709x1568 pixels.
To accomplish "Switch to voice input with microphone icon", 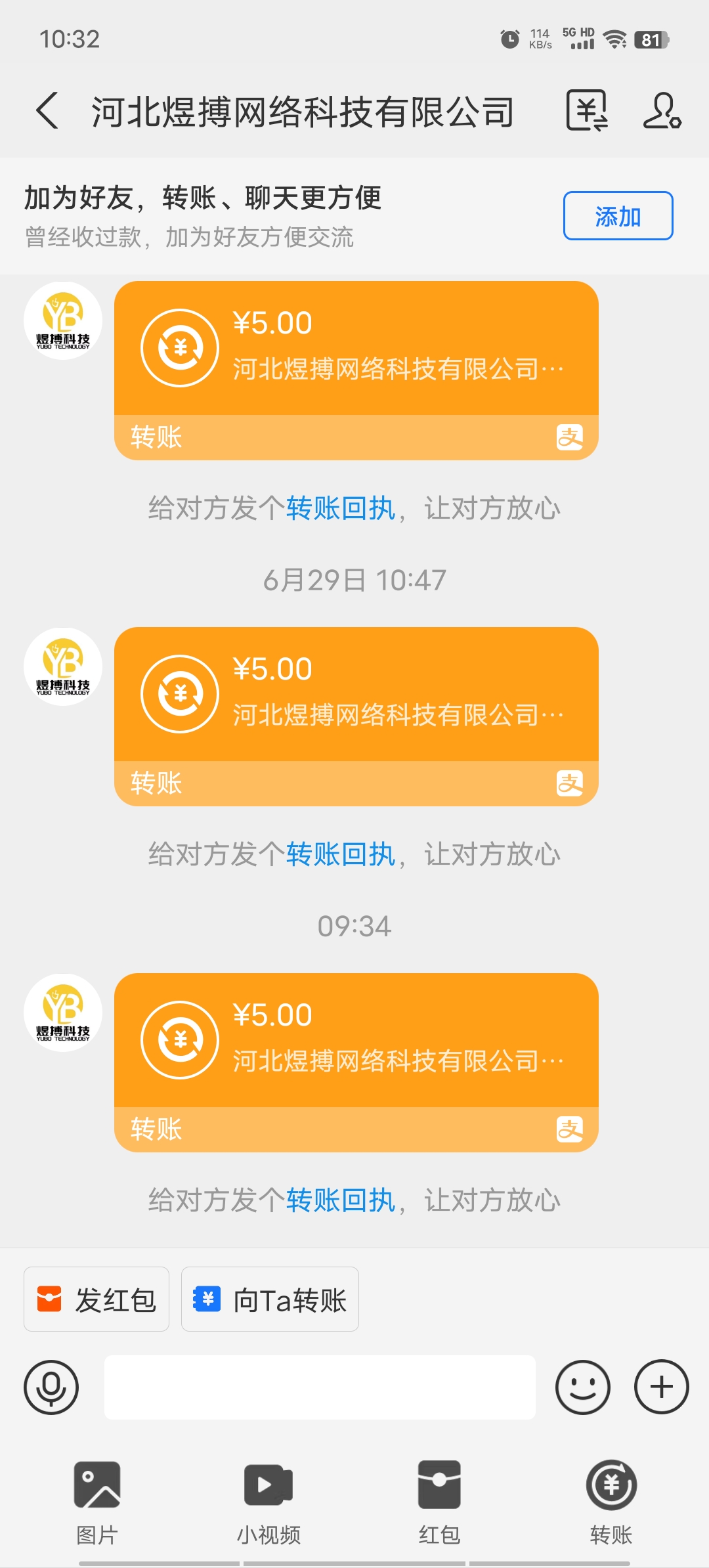I will (51, 1387).
